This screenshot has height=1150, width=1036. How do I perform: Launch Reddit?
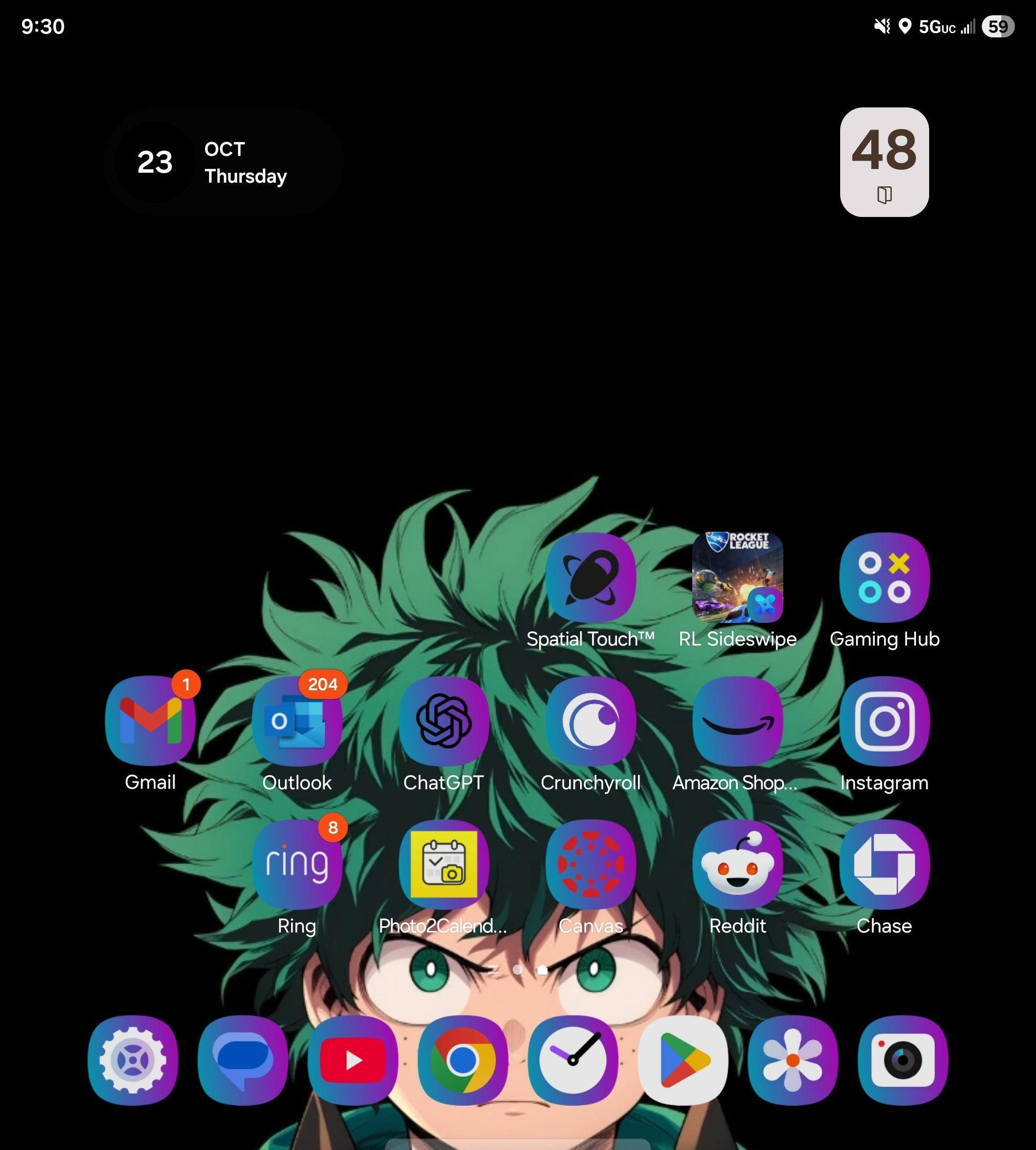click(x=737, y=864)
